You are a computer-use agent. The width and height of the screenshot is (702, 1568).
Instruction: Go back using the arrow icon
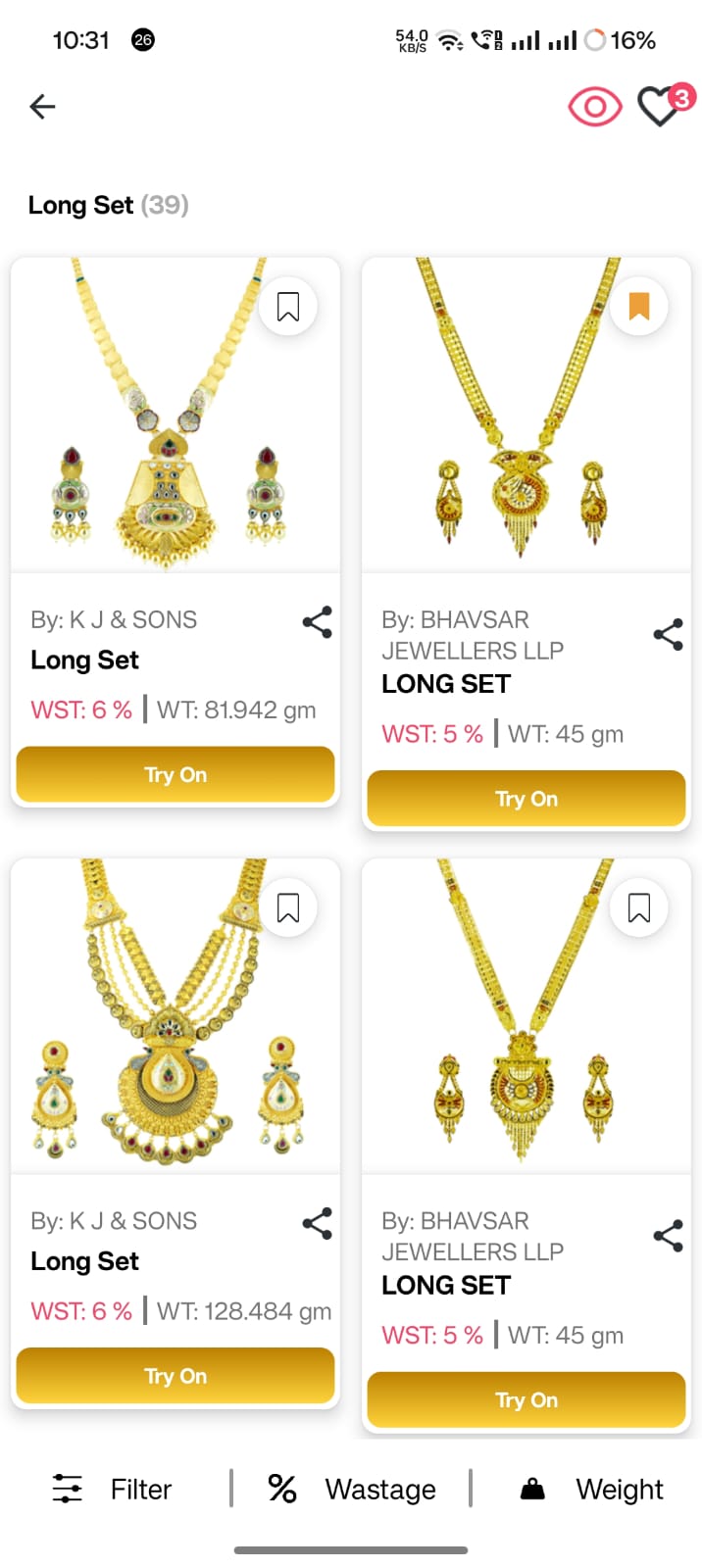tap(42, 106)
